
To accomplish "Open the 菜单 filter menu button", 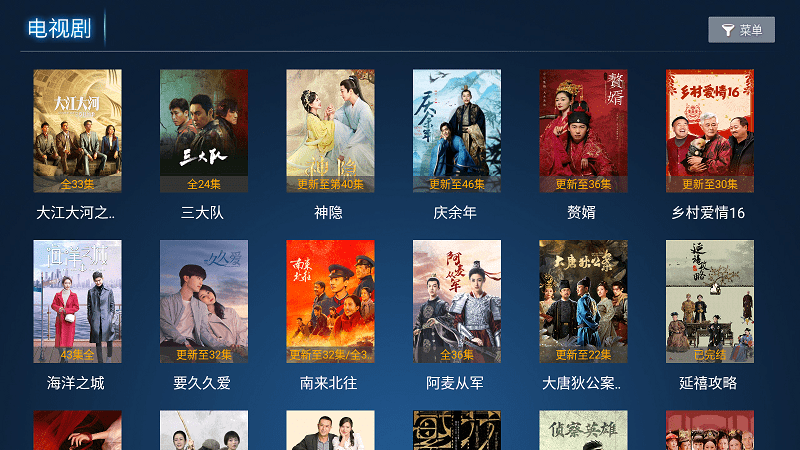I will point(741,30).
